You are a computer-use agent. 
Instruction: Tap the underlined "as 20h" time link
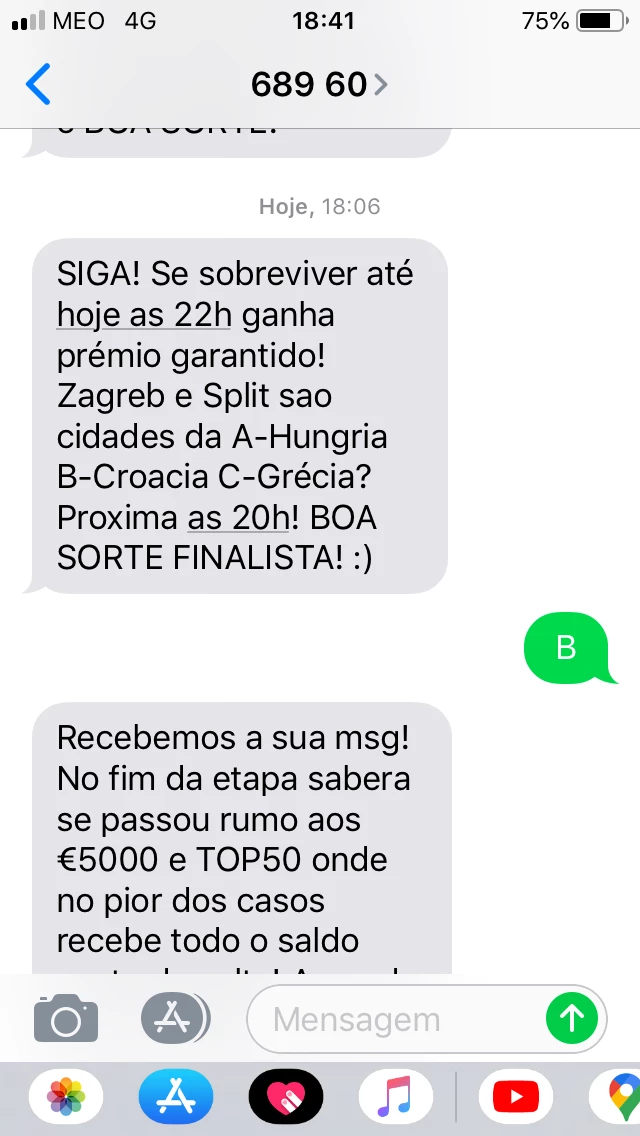click(x=238, y=519)
